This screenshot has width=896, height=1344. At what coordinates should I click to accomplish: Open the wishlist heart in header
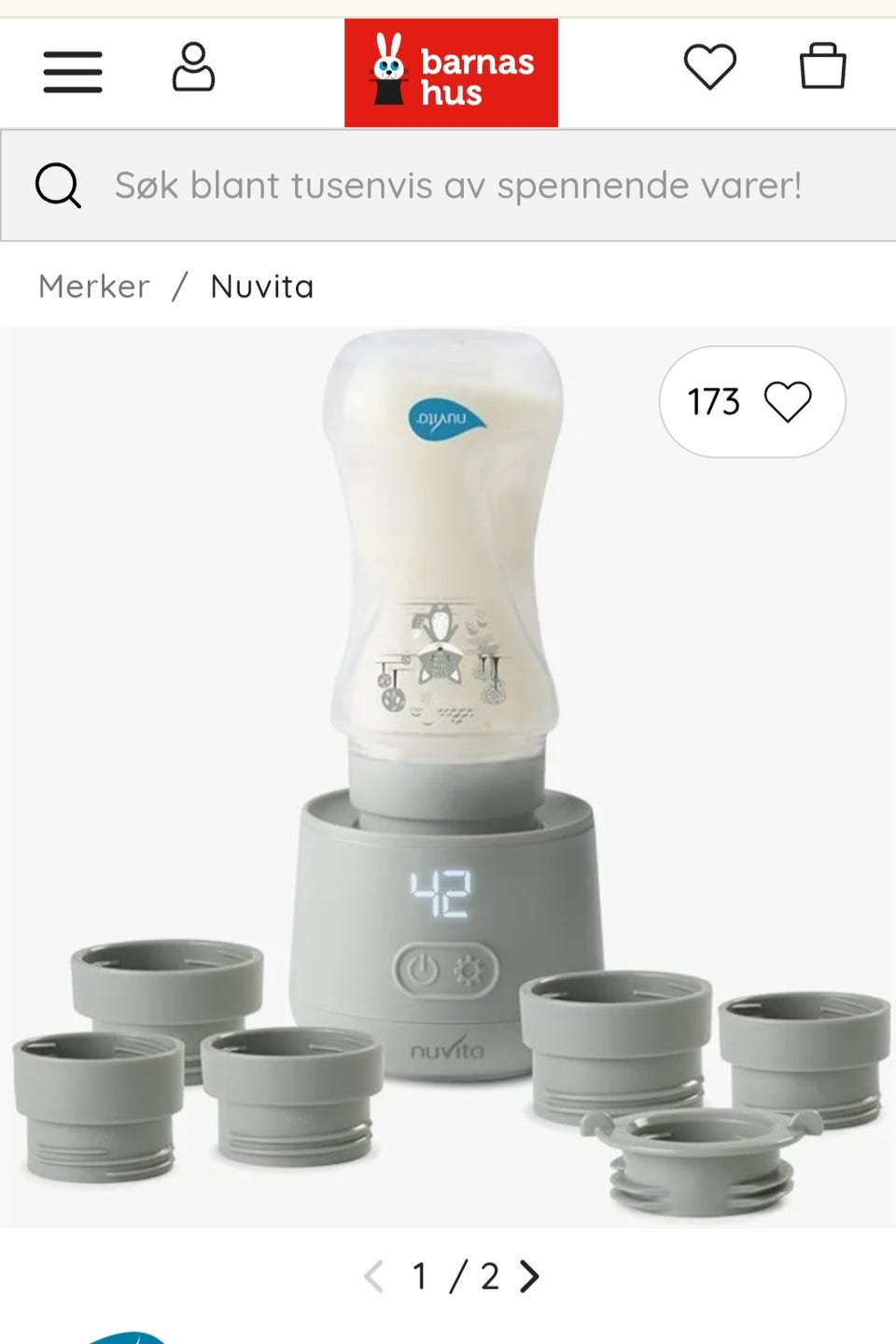click(710, 67)
